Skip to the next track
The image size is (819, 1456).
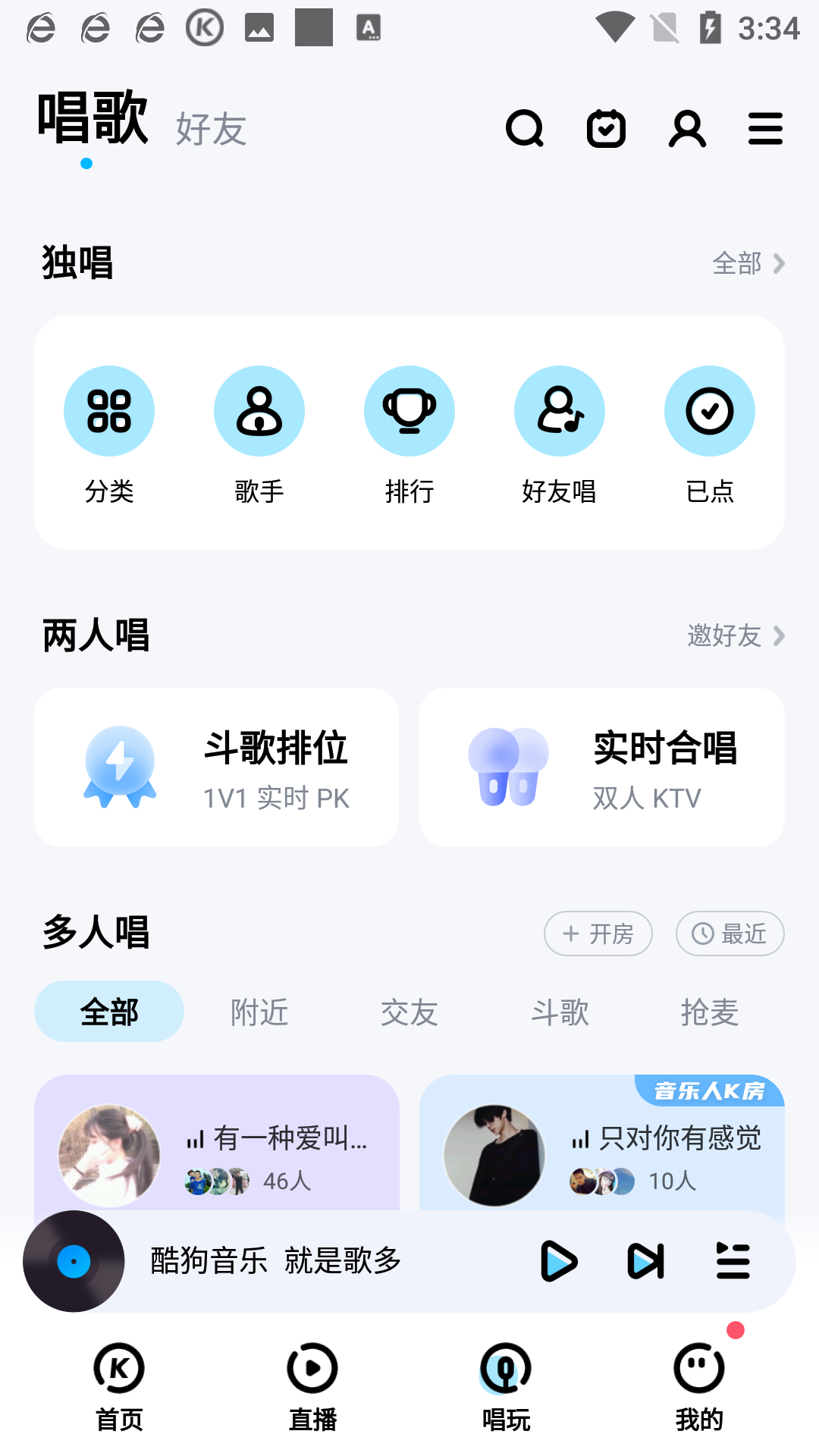tap(646, 1261)
